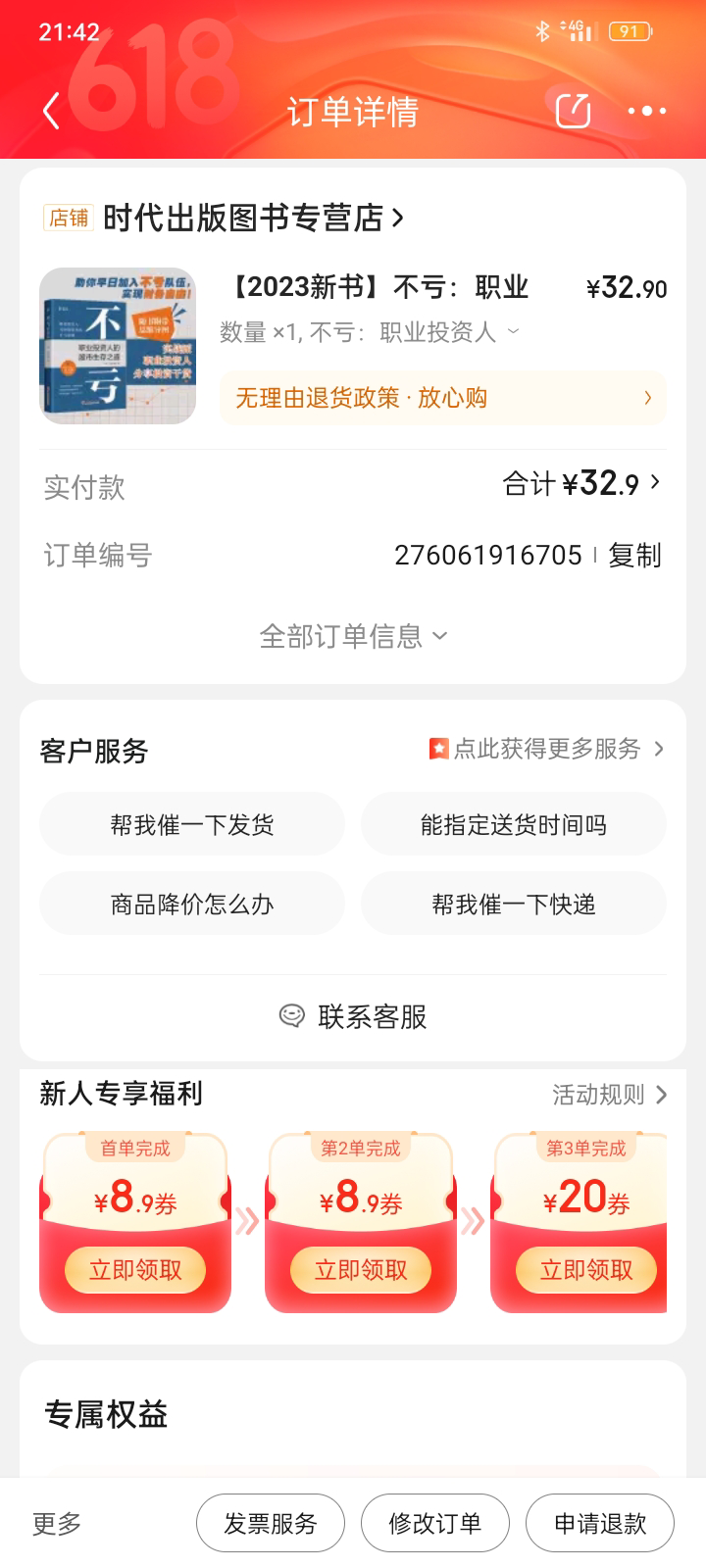The height and width of the screenshot is (1568, 706).
Task: Share this order
Action: point(573,112)
